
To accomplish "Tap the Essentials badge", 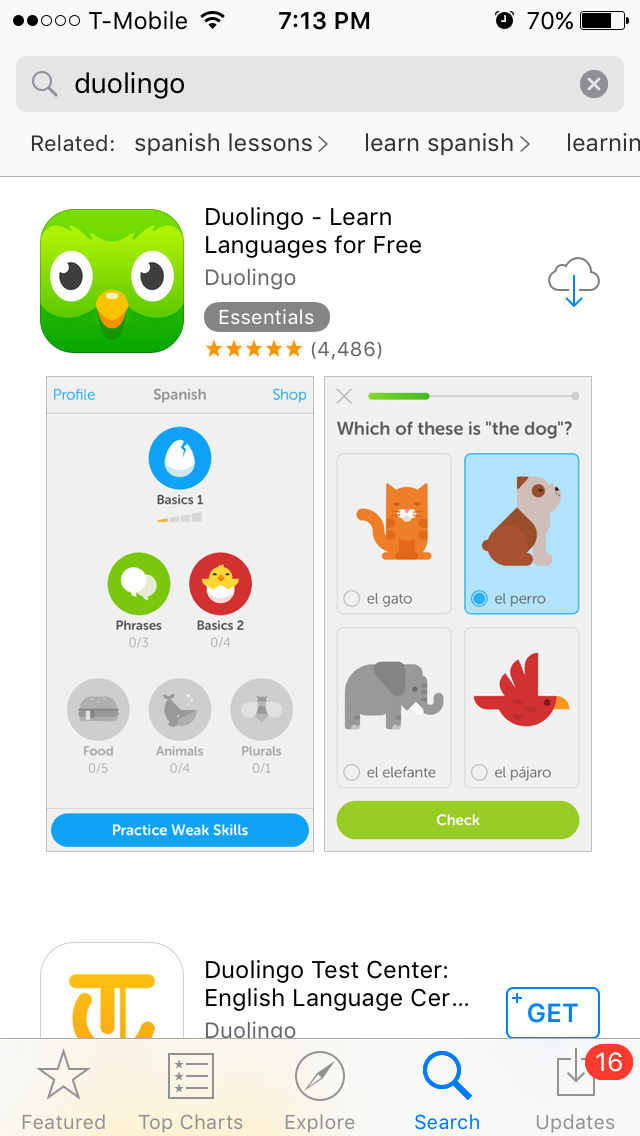I will (266, 317).
